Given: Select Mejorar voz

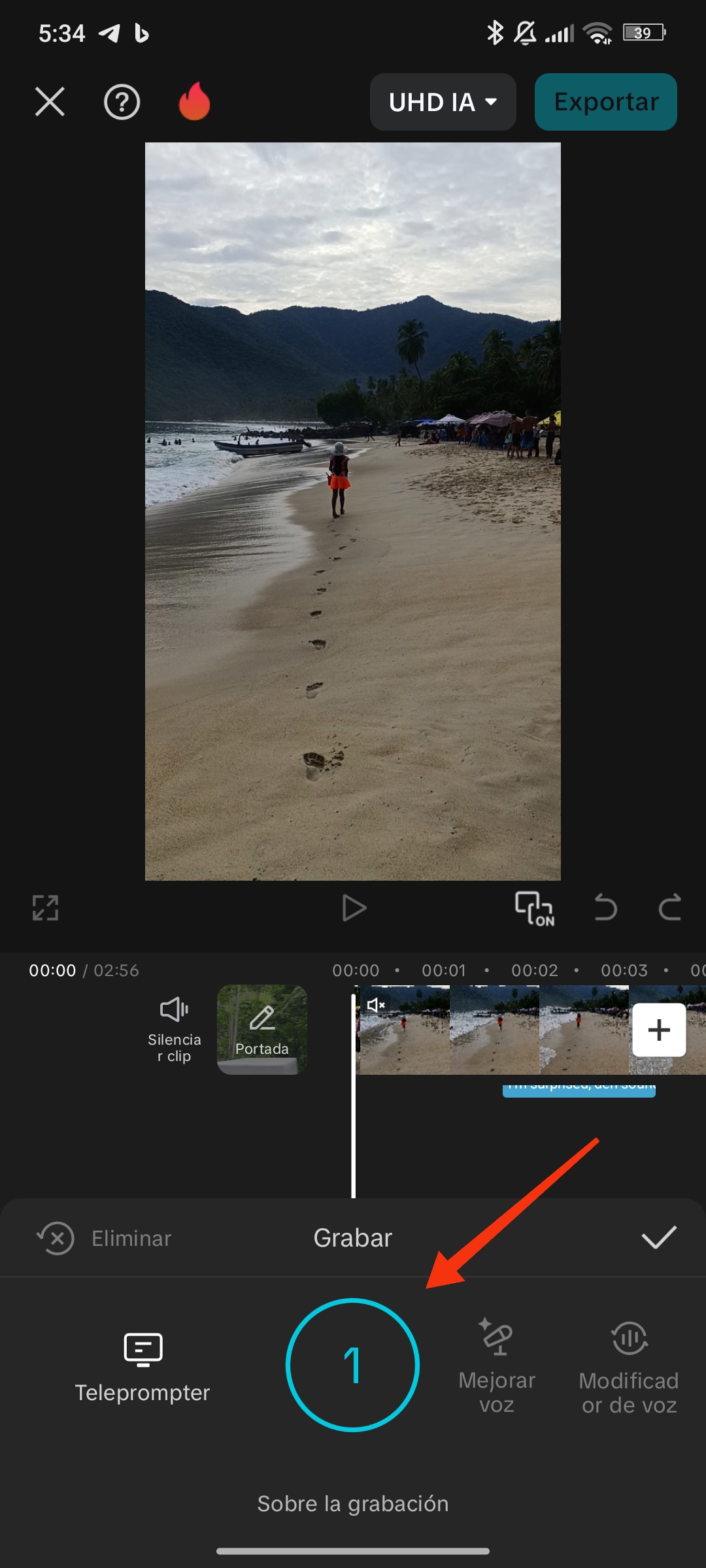Looking at the screenshot, I should [497, 1365].
